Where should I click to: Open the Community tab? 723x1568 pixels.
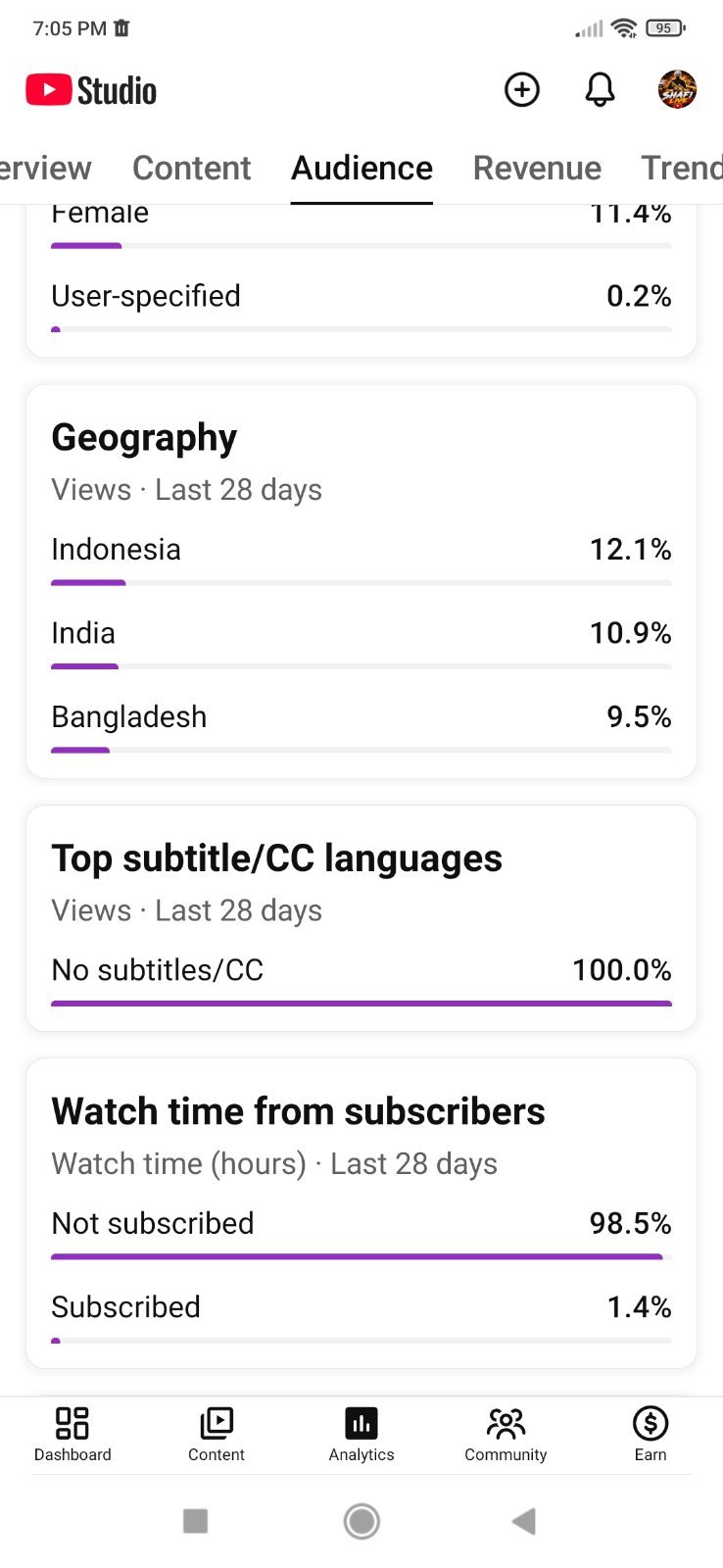(x=506, y=1435)
